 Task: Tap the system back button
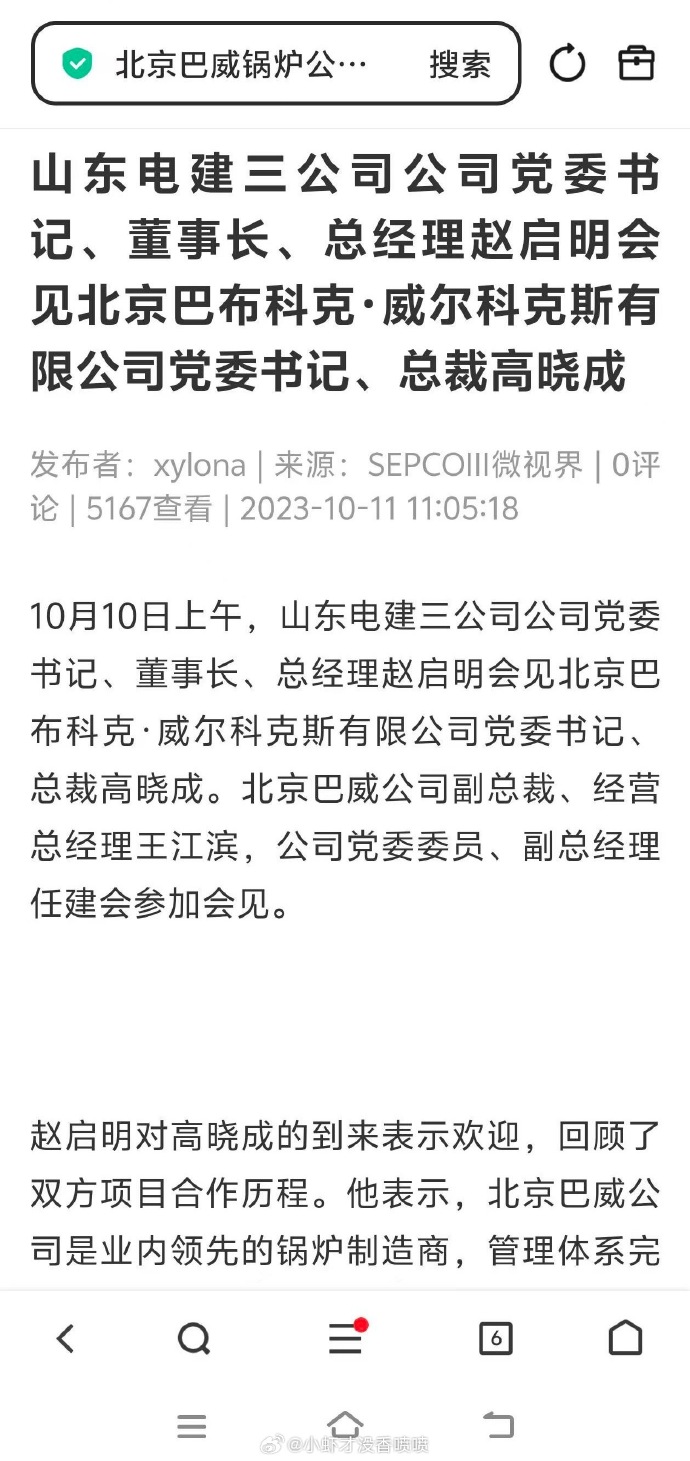(497, 1426)
